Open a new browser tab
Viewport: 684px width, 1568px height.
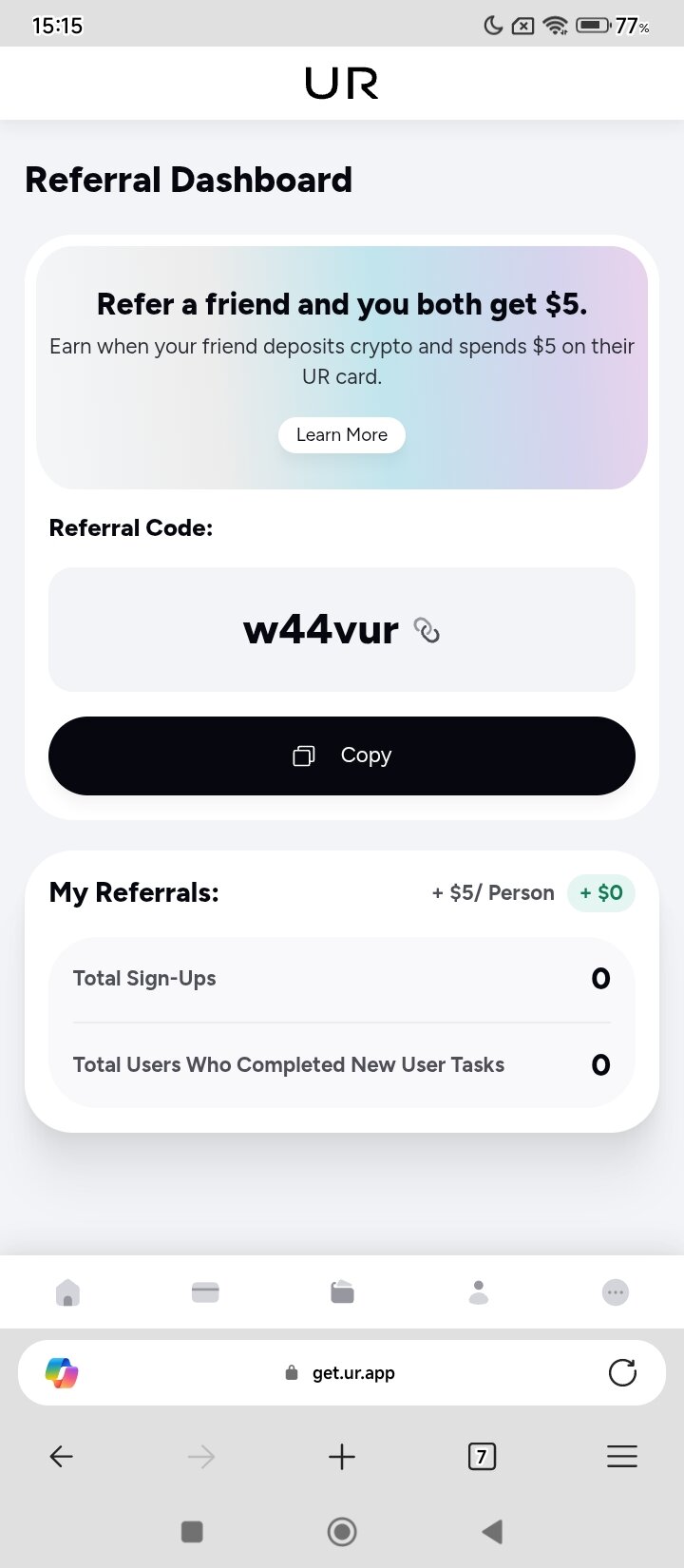(342, 1456)
